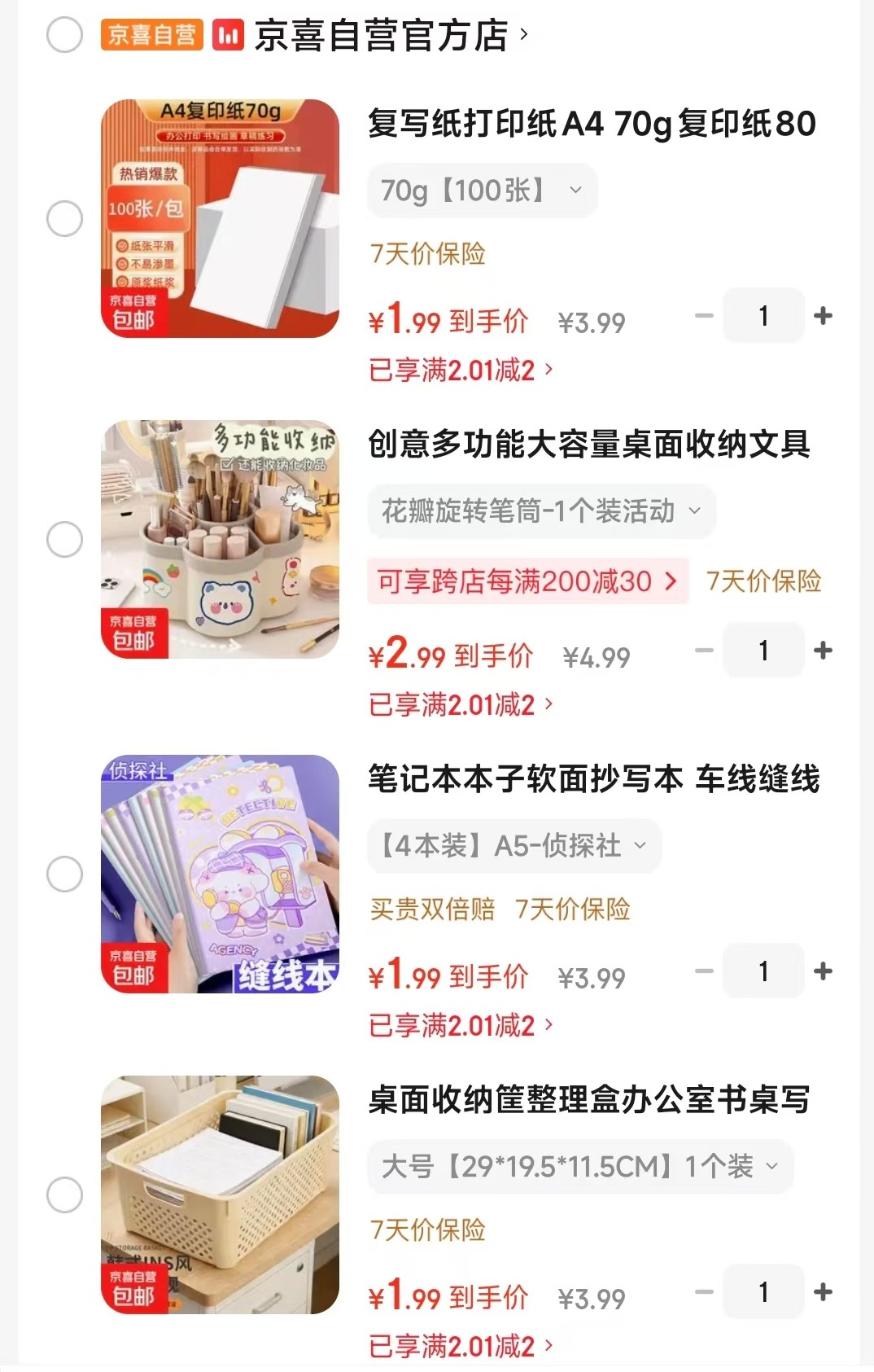
Task: Open the pen holder product picture
Action: coord(220,539)
